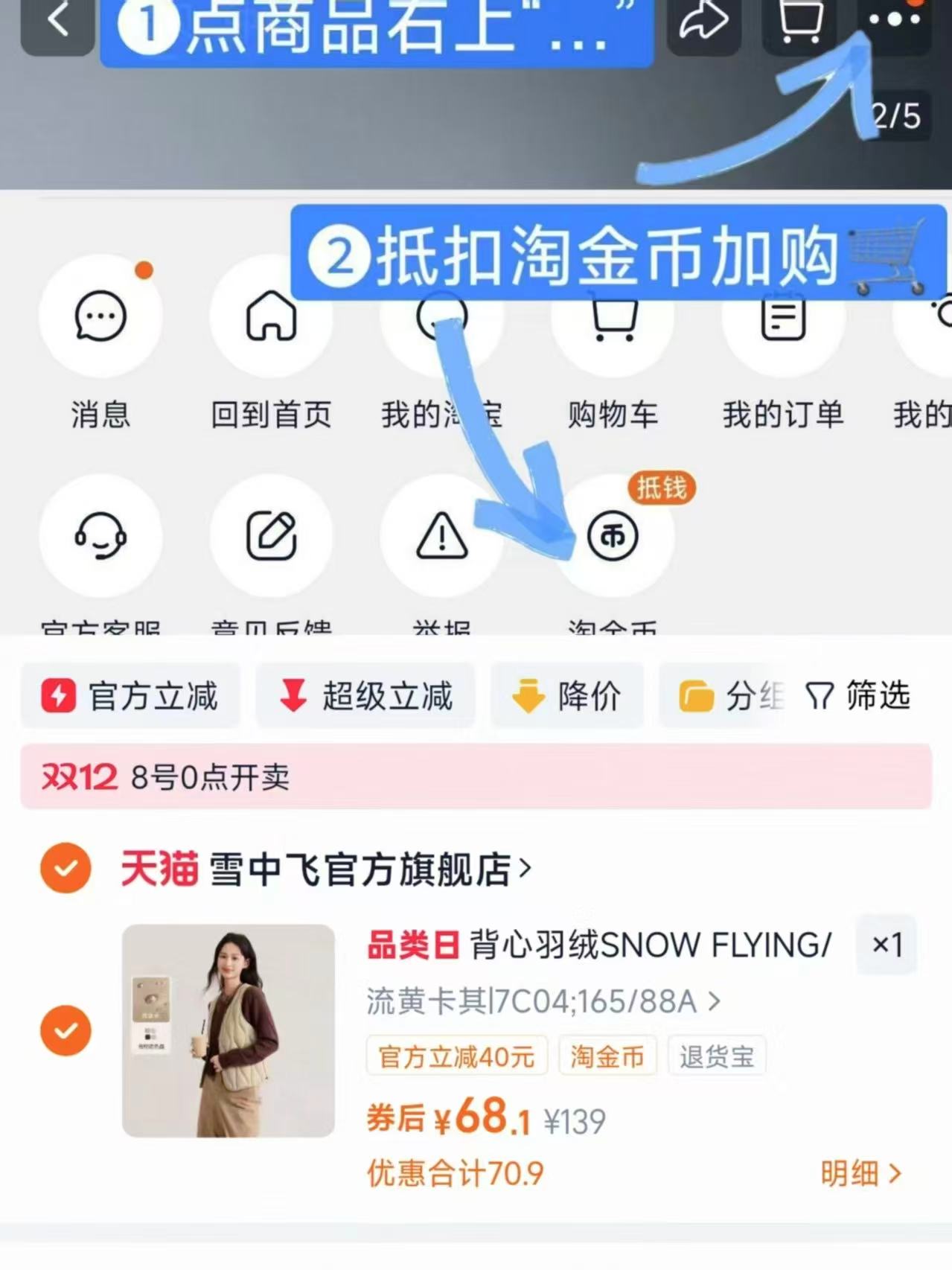Open the 筛选 filter options
952x1270 pixels.
(860, 695)
